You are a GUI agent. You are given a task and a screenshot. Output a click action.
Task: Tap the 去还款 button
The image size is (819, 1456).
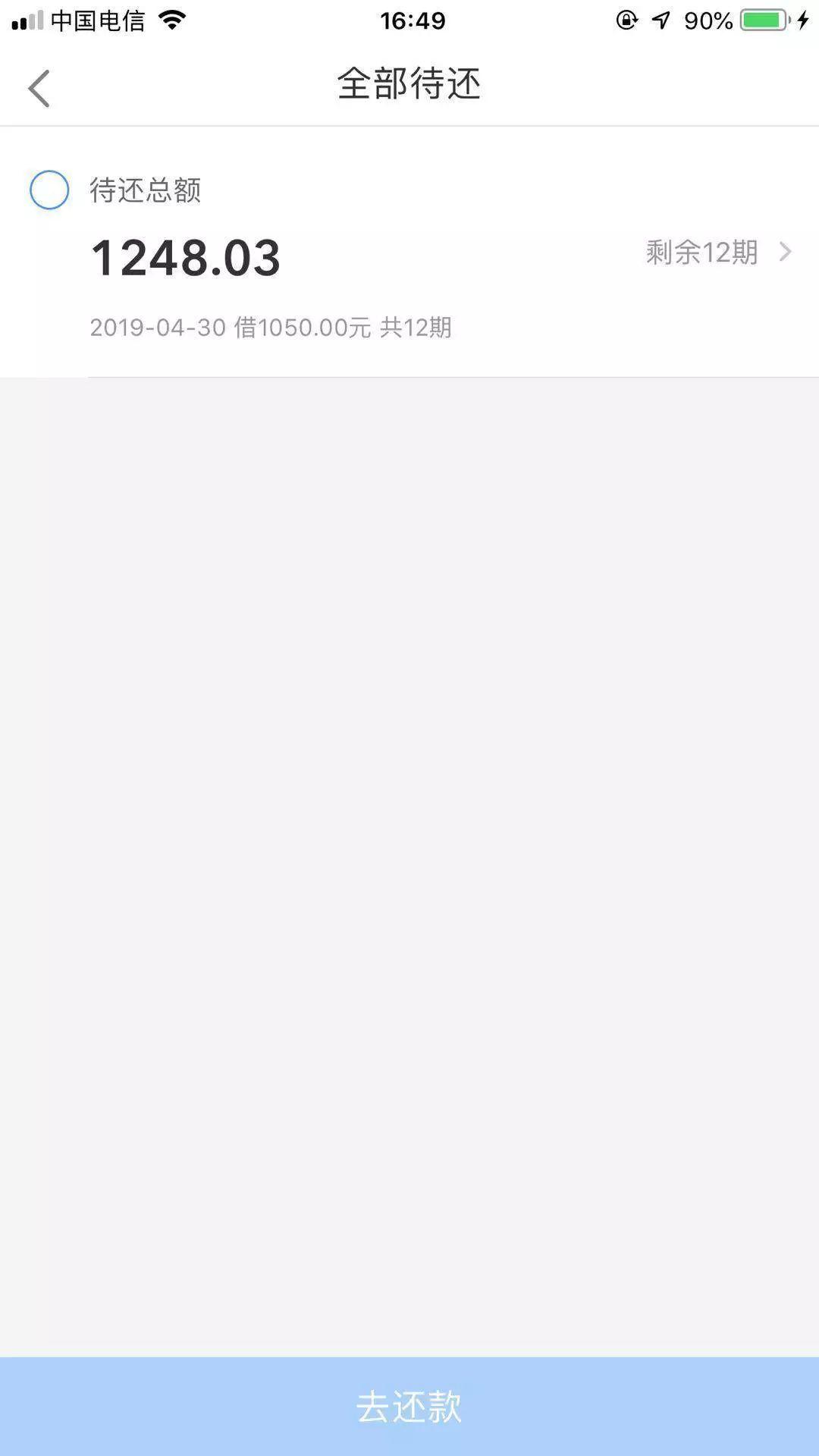[x=409, y=1406]
